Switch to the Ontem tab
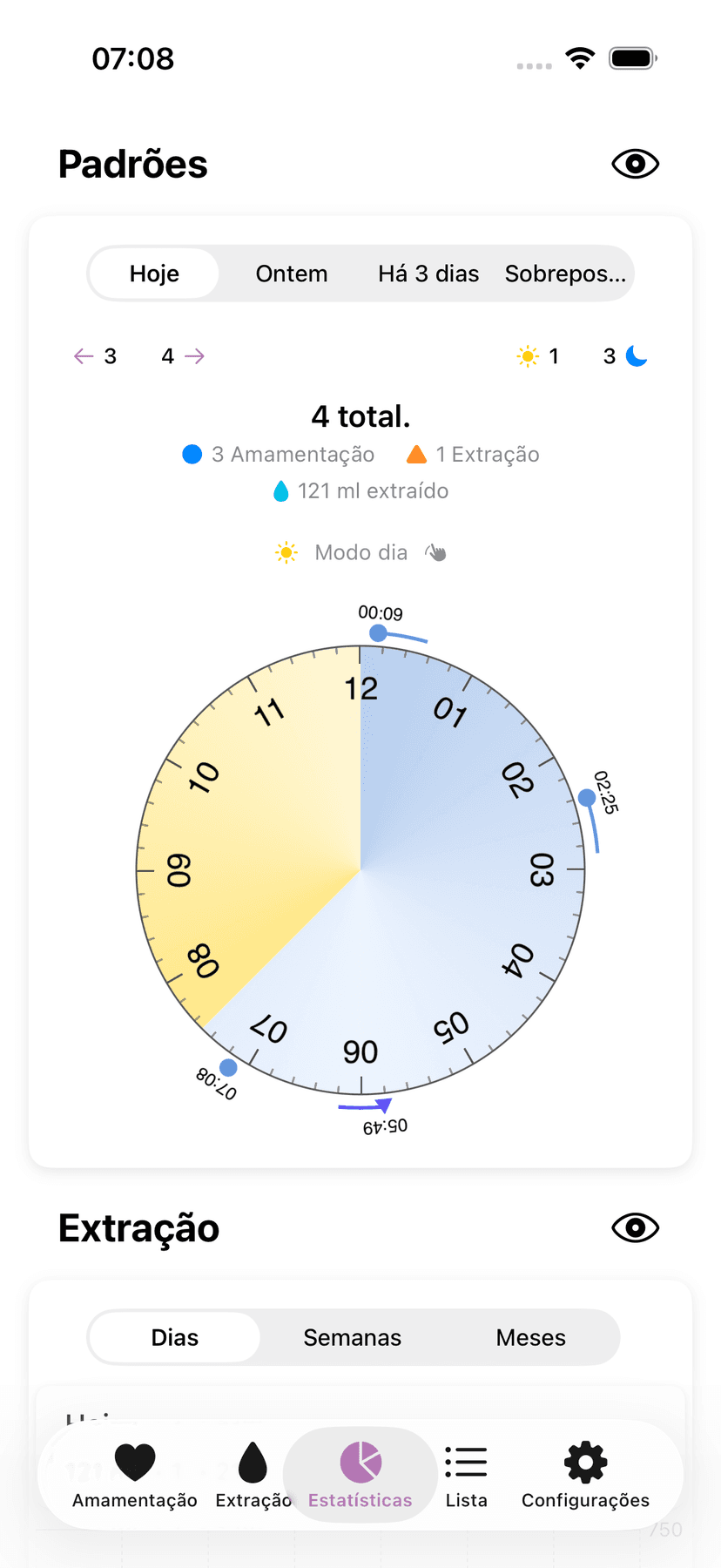Image resolution: width=721 pixels, height=1568 pixels. pyautogui.click(x=291, y=273)
